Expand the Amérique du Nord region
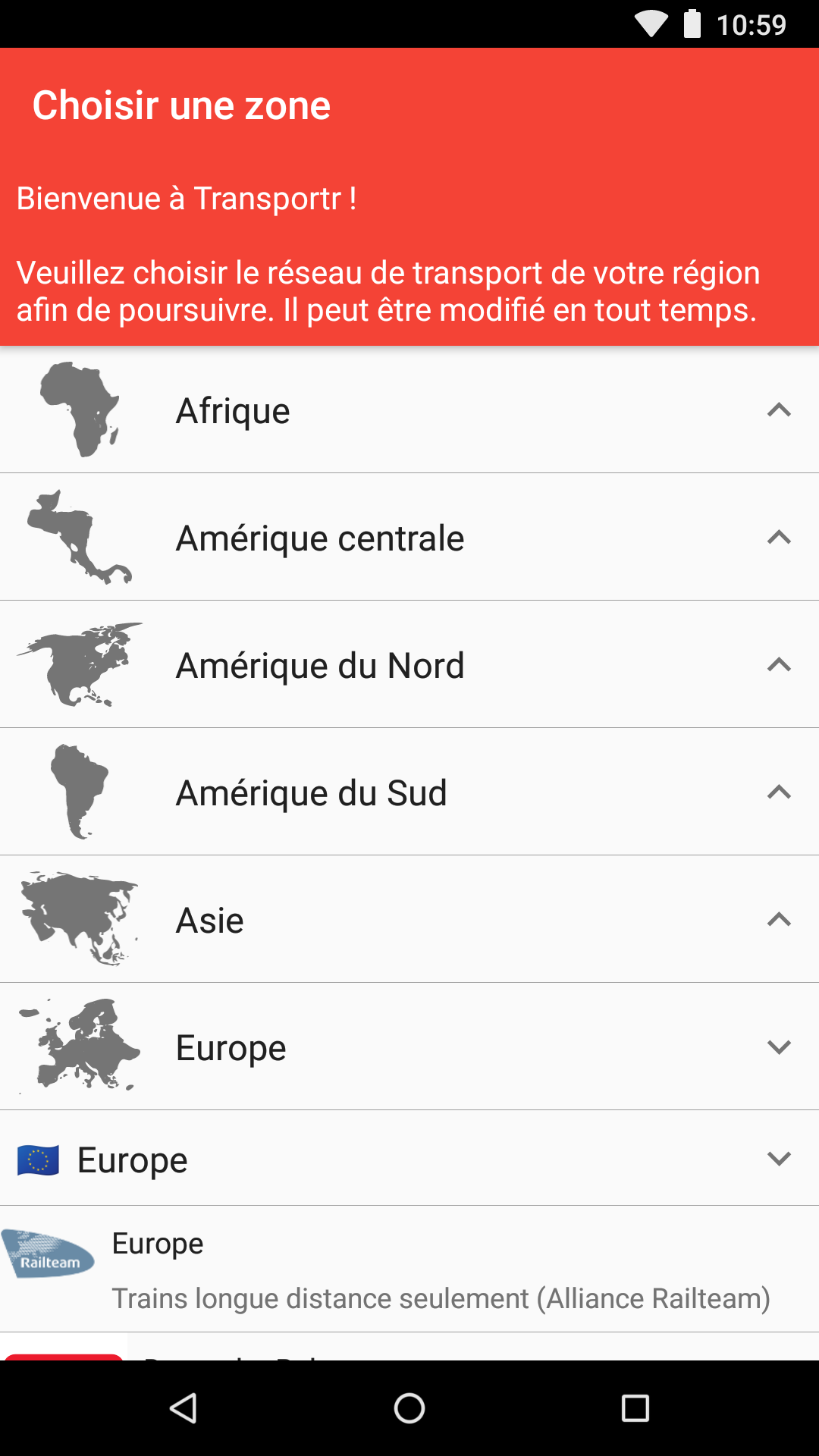819x1456 pixels. (409, 665)
